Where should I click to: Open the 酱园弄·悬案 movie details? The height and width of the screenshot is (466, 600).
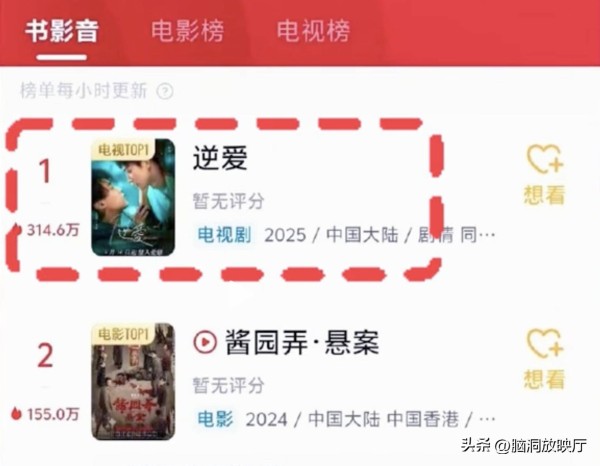click(300, 343)
